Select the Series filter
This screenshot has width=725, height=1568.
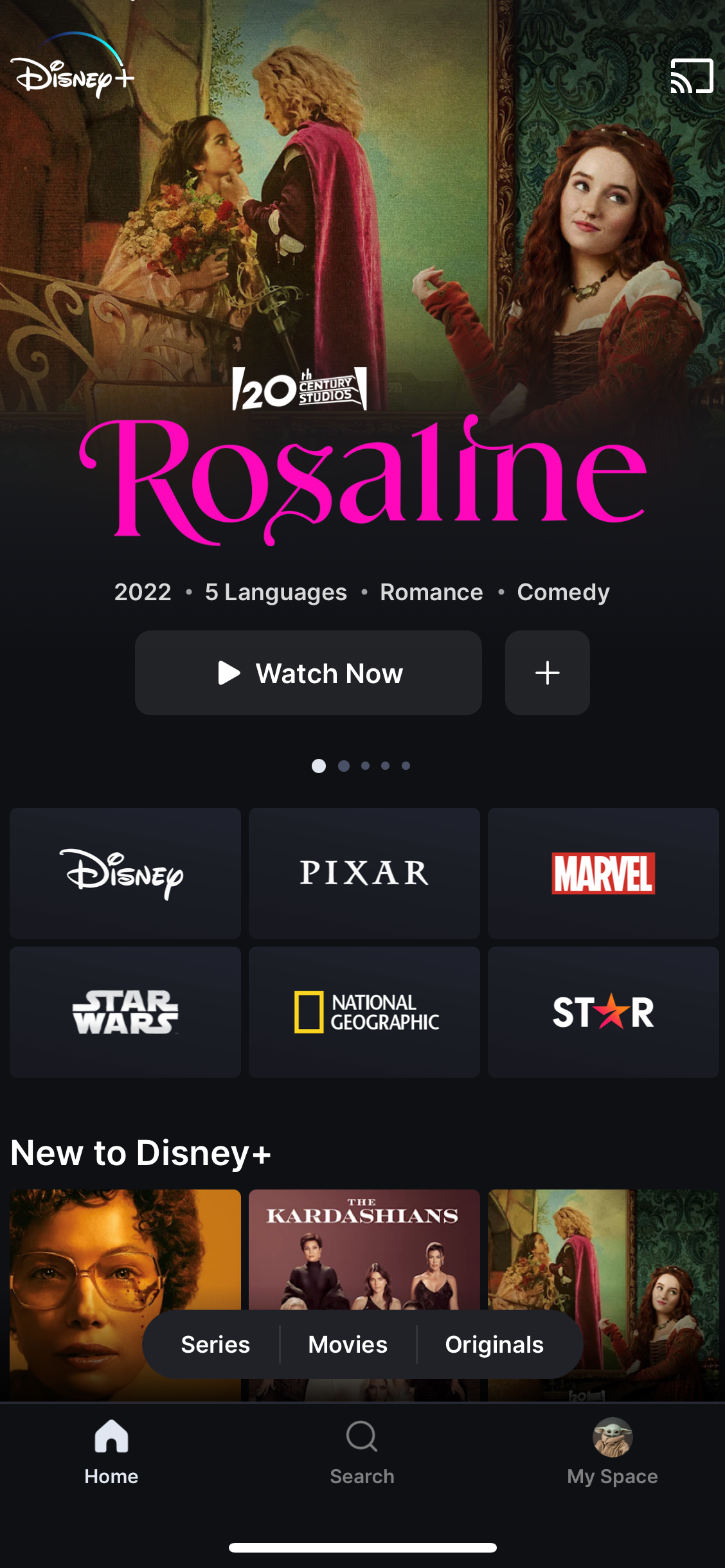click(x=215, y=1344)
